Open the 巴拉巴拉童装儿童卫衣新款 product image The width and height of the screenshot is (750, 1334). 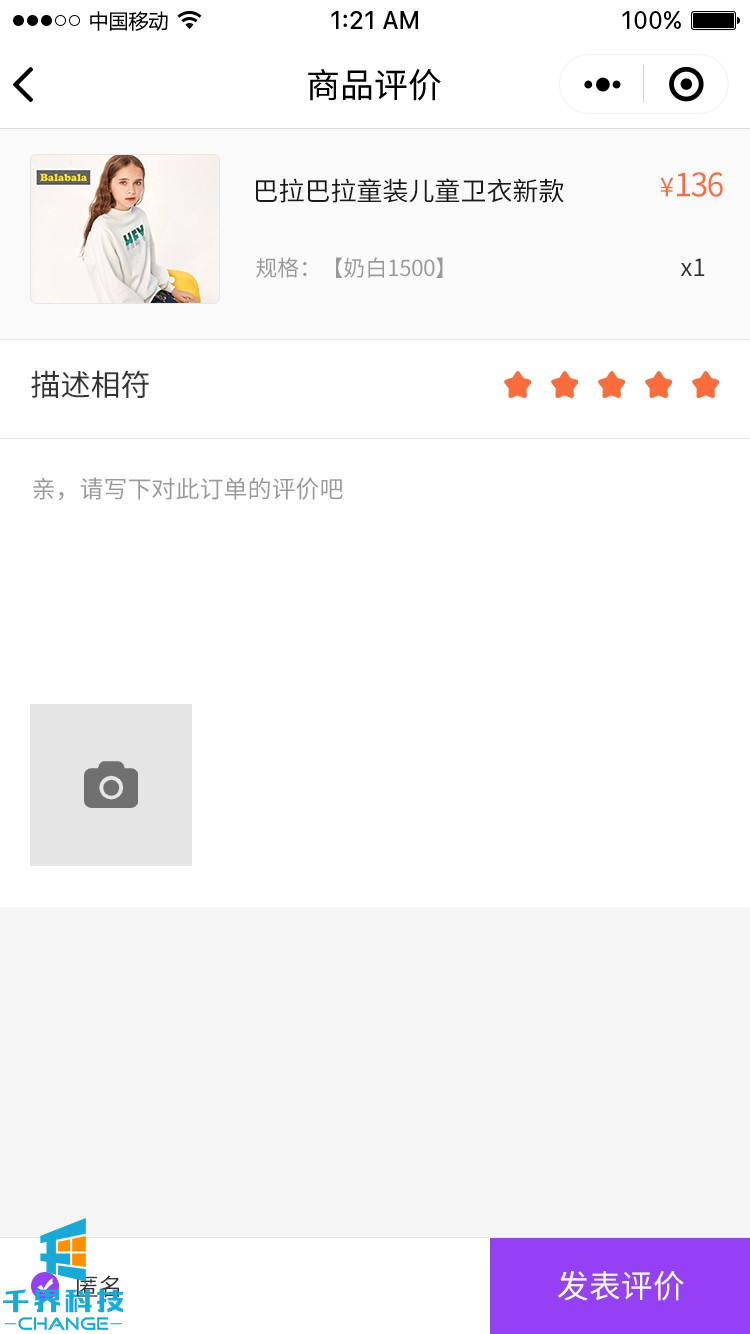pyautogui.click(x=125, y=229)
